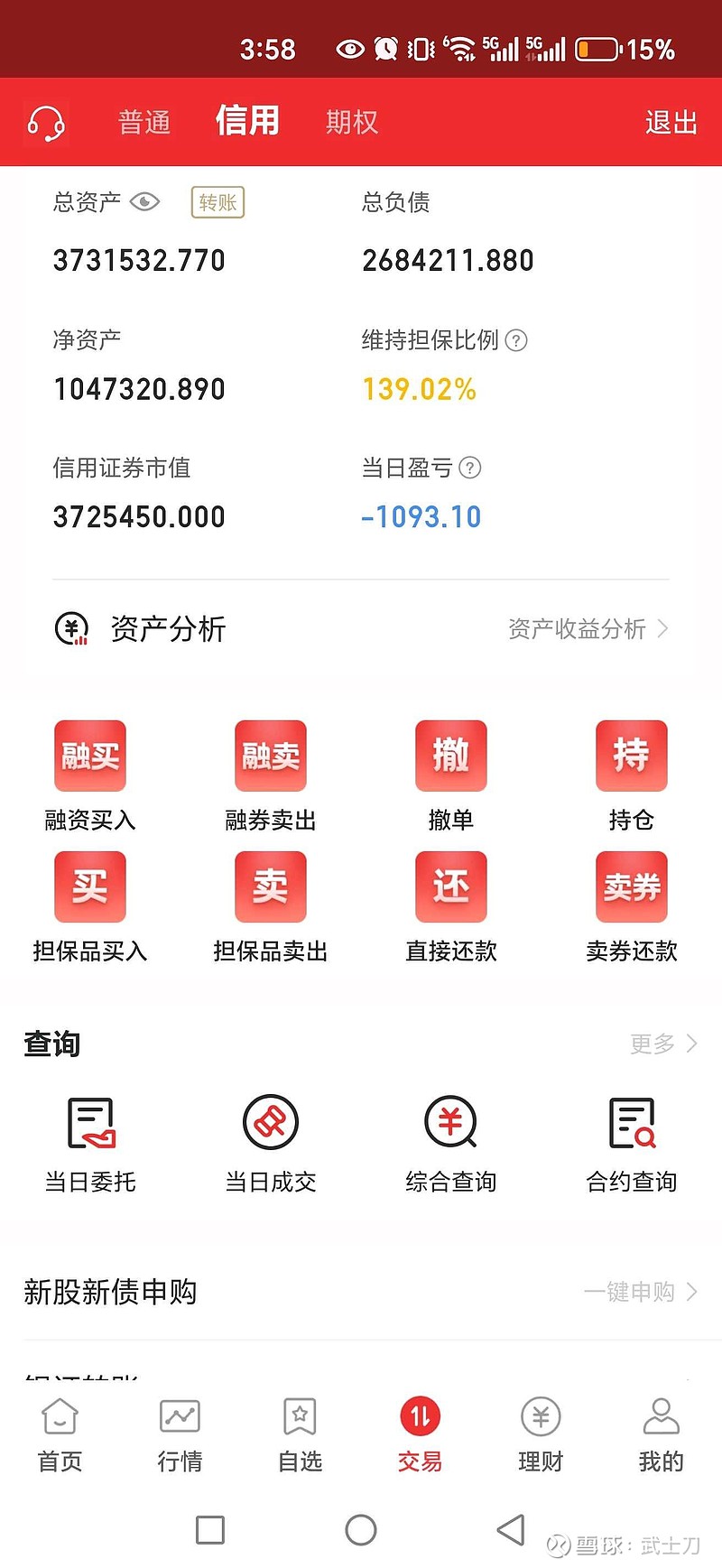
Task: View 持仓 positions
Action: click(x=632, y=775)
